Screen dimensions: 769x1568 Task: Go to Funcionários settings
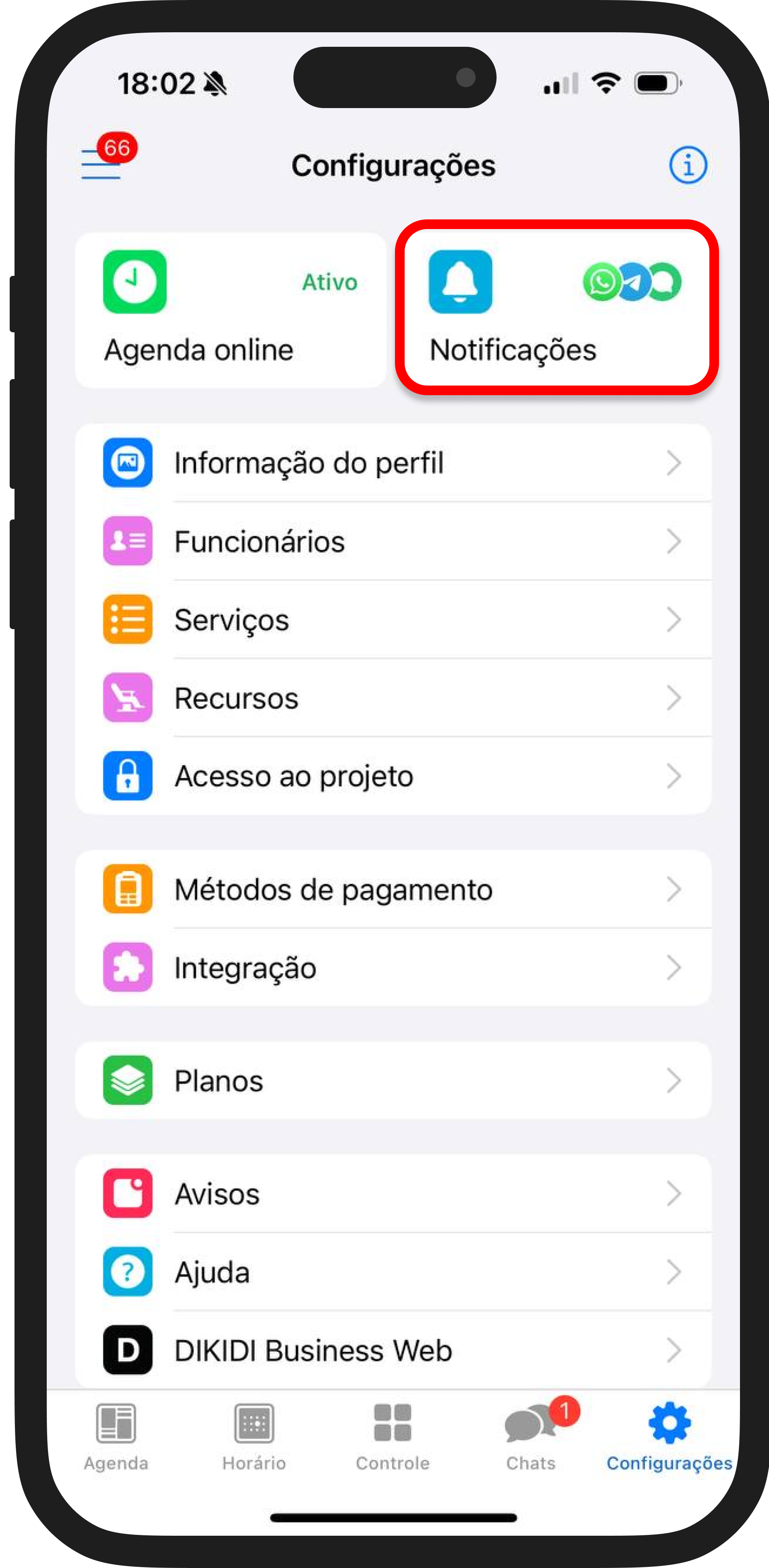[393, 541]
